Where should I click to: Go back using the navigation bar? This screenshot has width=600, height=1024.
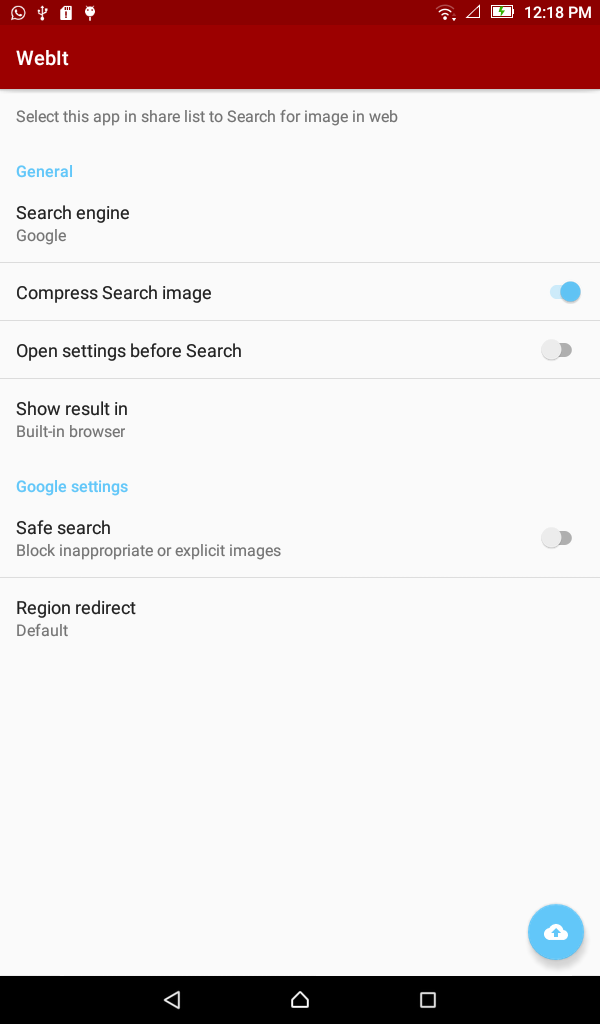click(172, 999)
